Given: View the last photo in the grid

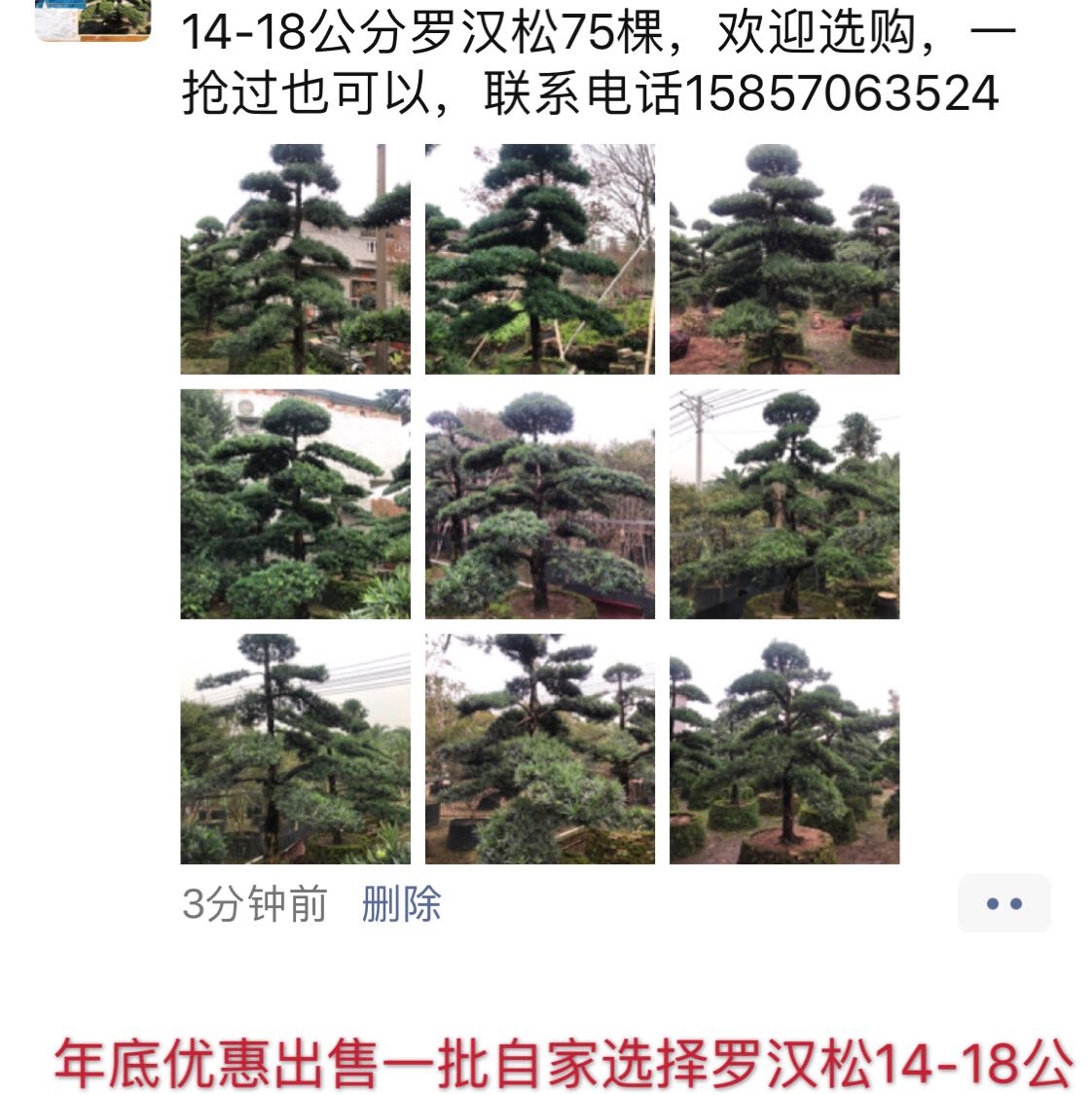Looking at the screenshot, I should (783, 748).
